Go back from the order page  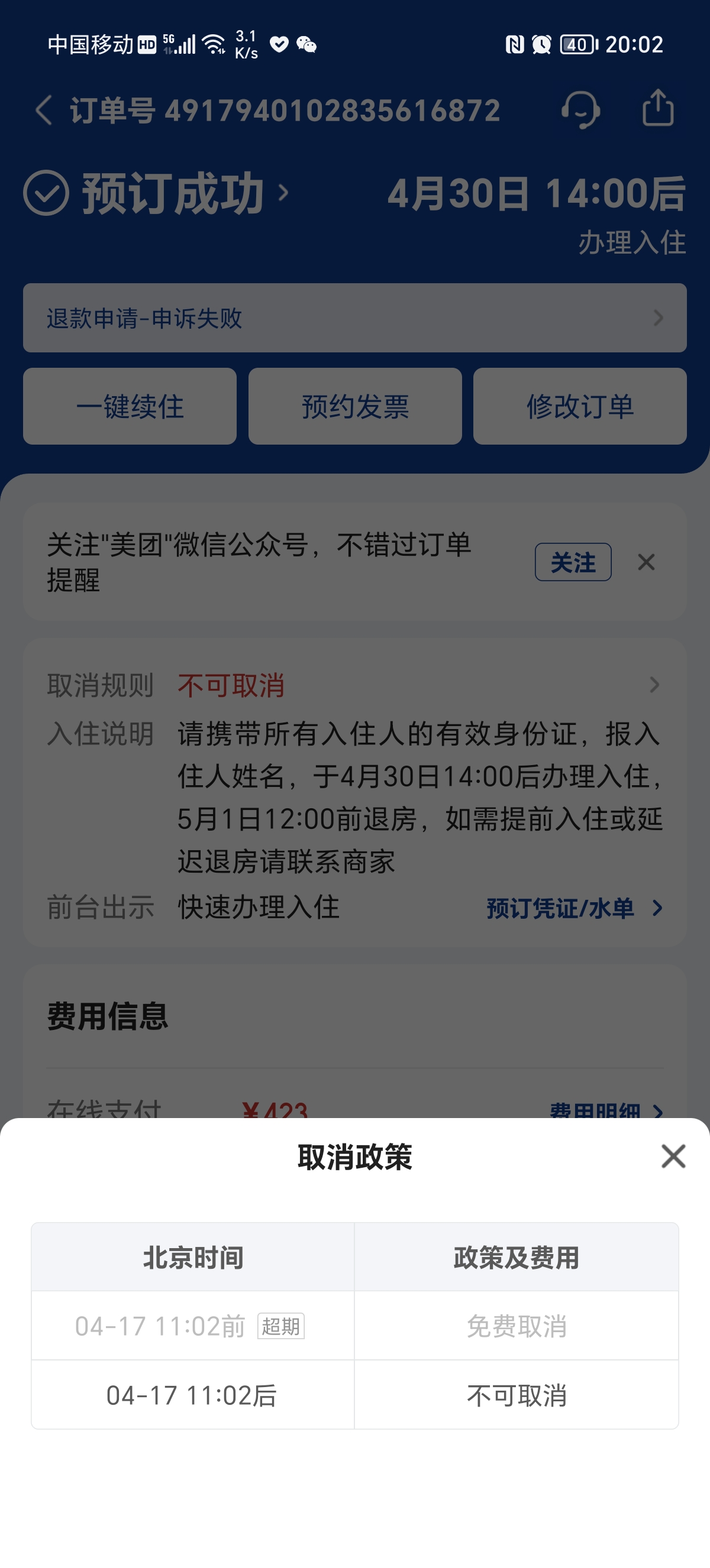click(44, 110)
